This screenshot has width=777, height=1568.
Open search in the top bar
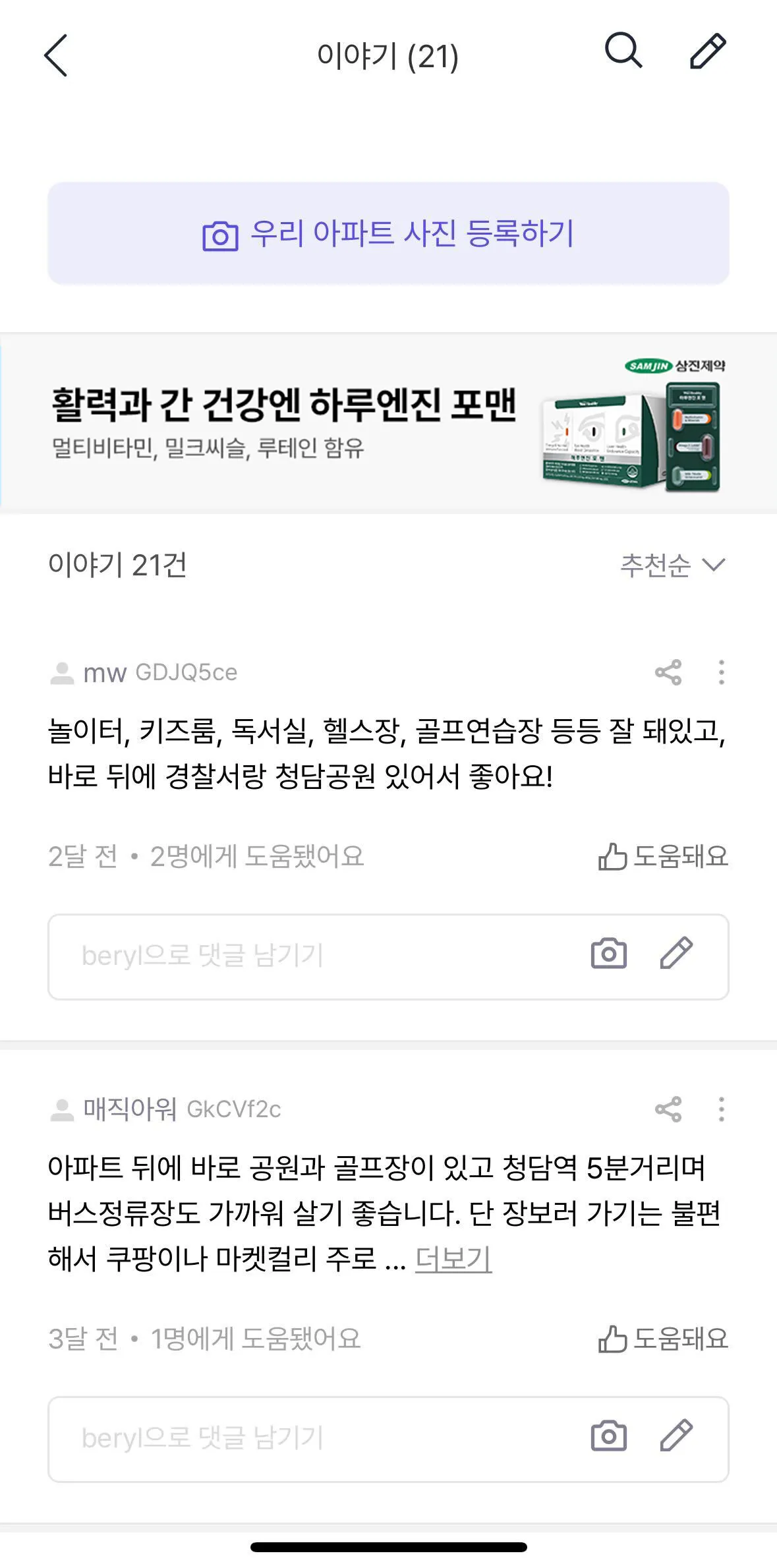click(623, 51)
